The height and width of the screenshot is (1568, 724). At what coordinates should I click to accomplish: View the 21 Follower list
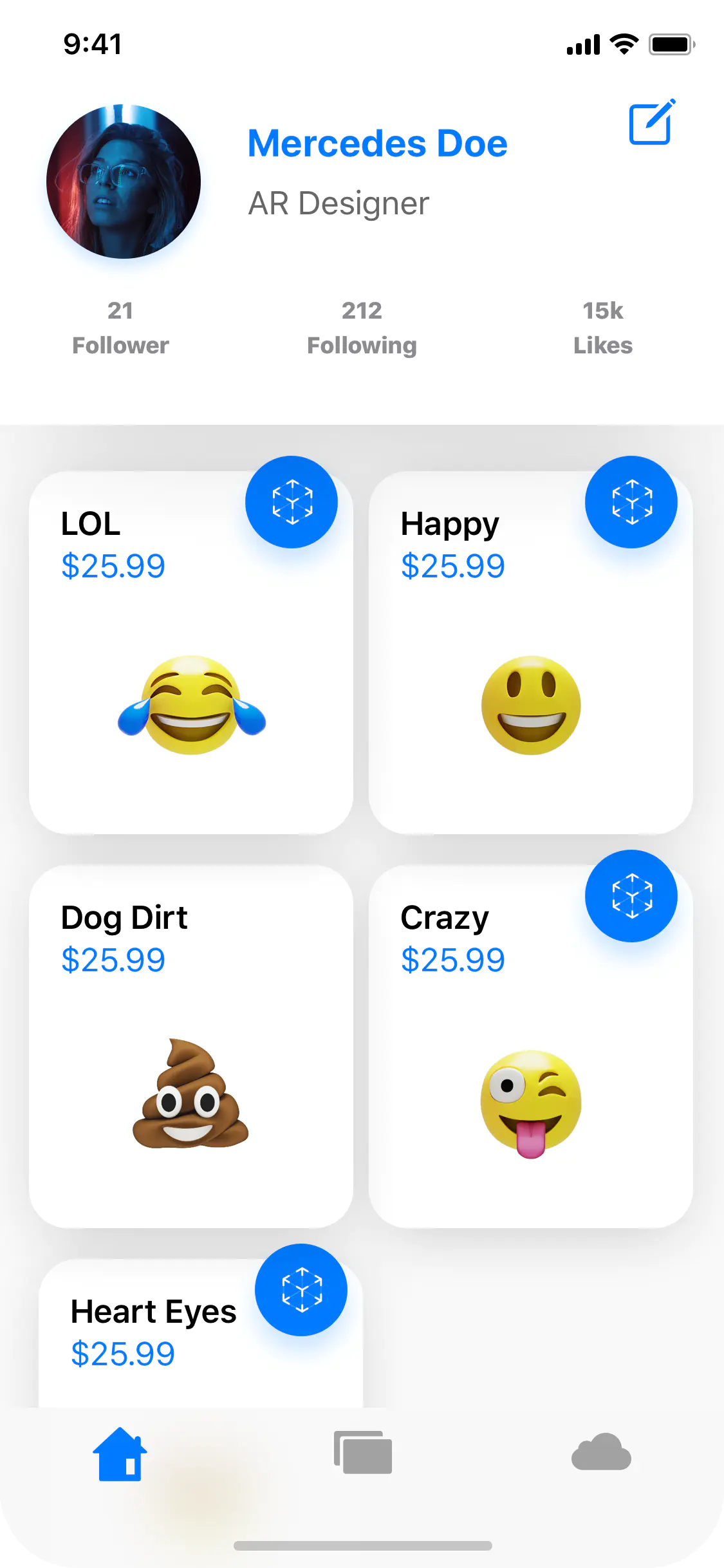click(120, 328)
